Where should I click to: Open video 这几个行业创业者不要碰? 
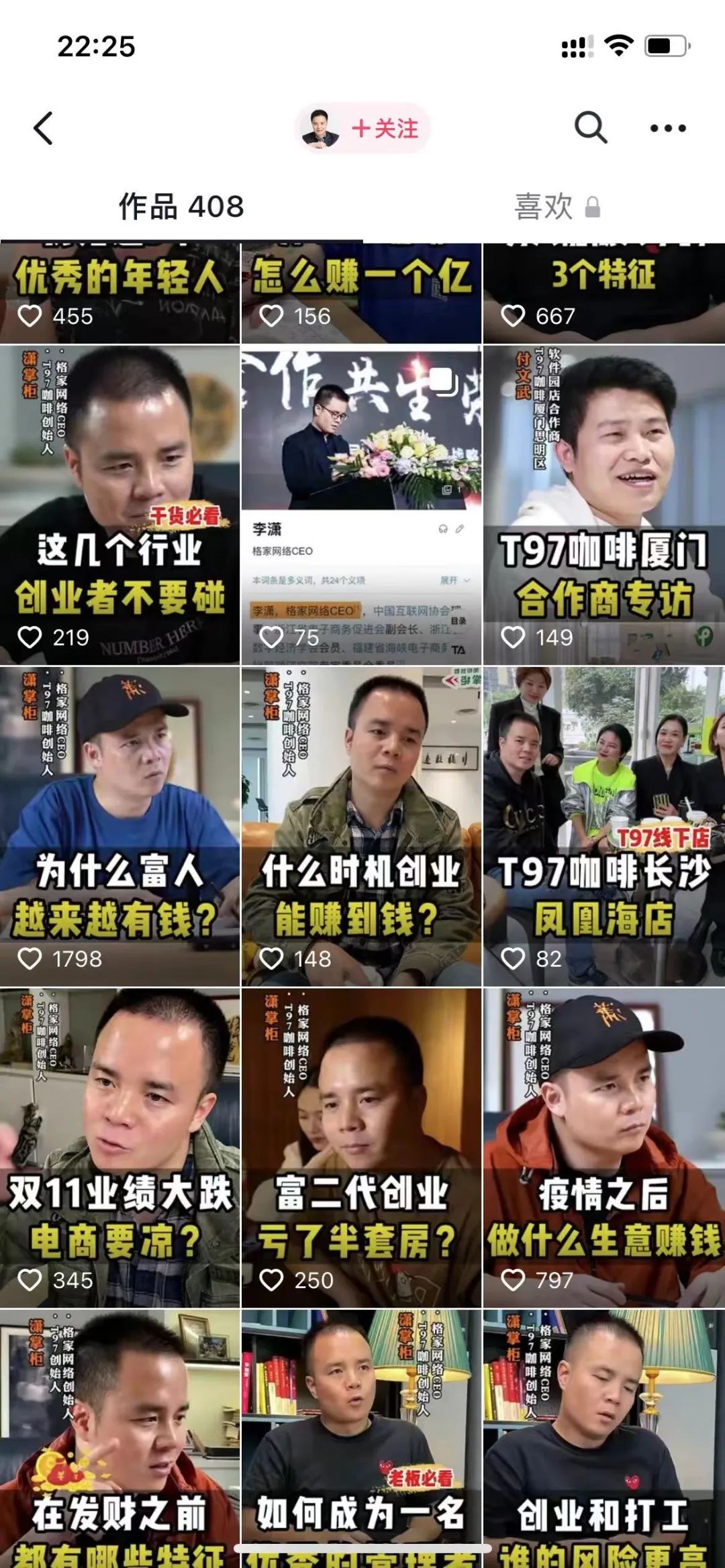tap(119, 505)
